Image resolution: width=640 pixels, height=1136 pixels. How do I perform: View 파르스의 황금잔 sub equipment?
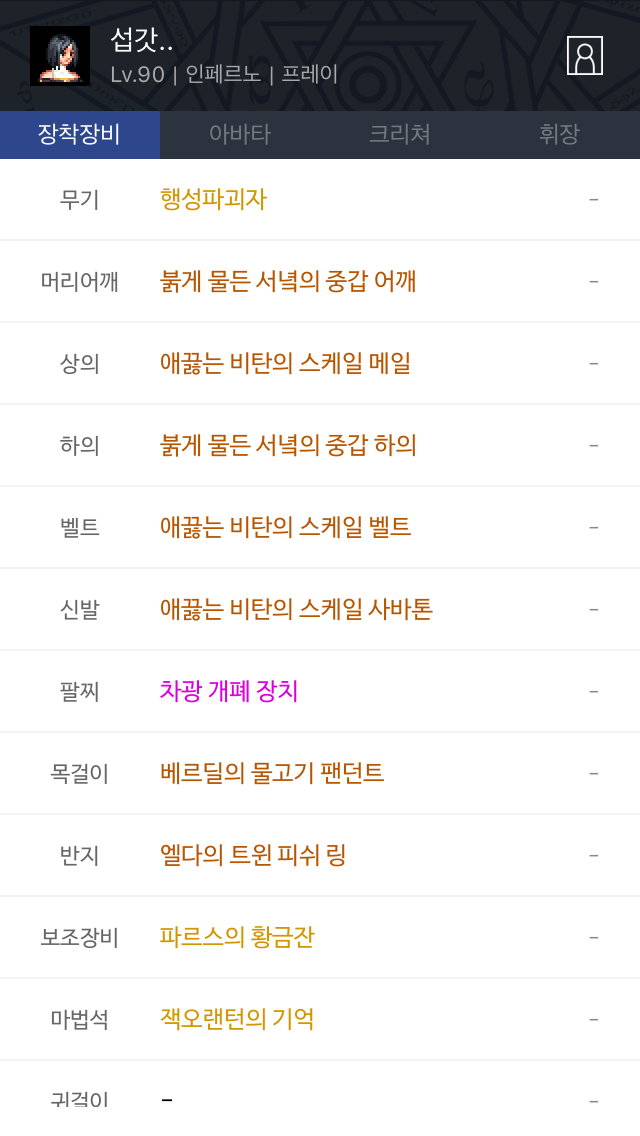pos(237,937)
